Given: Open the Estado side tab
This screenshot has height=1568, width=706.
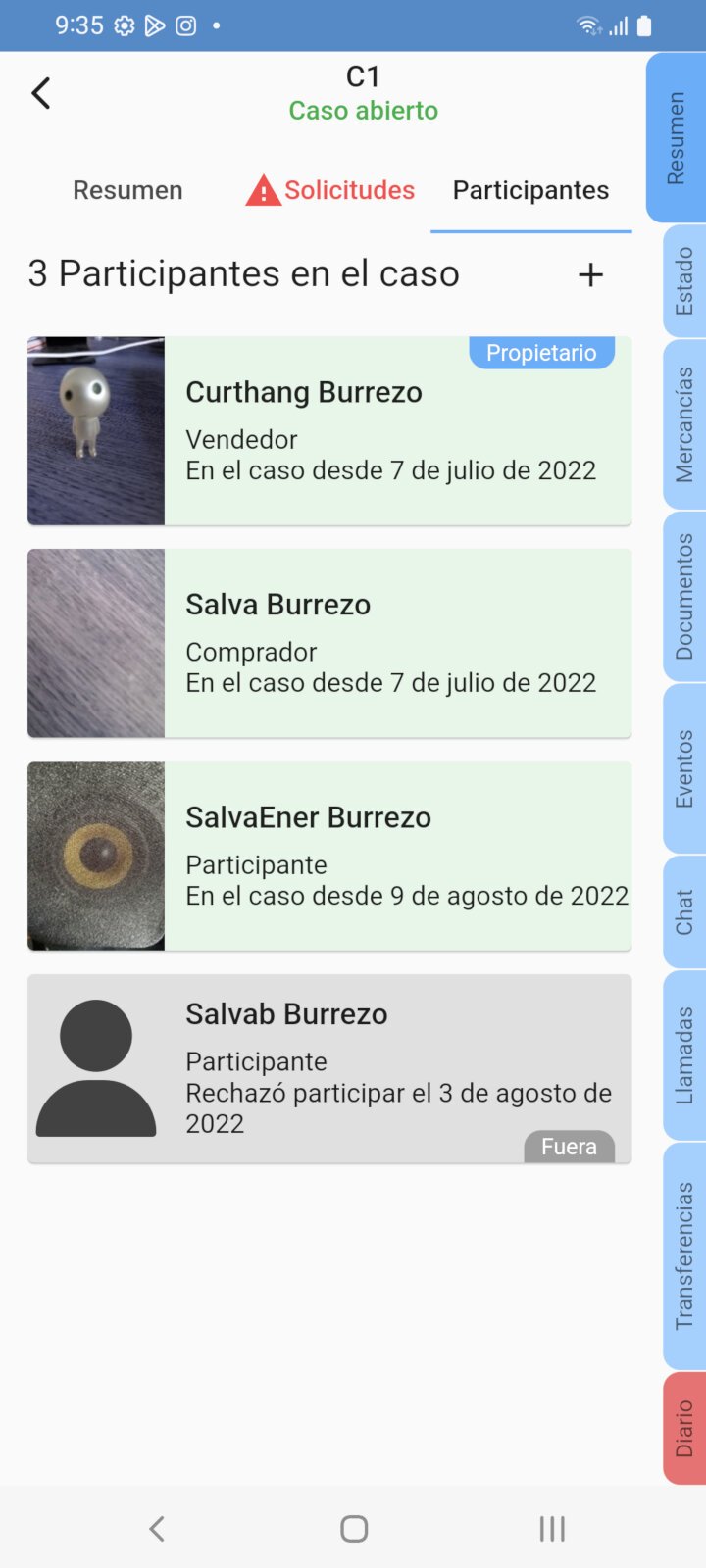Looking at the screenshot, I should click(684, 281).
